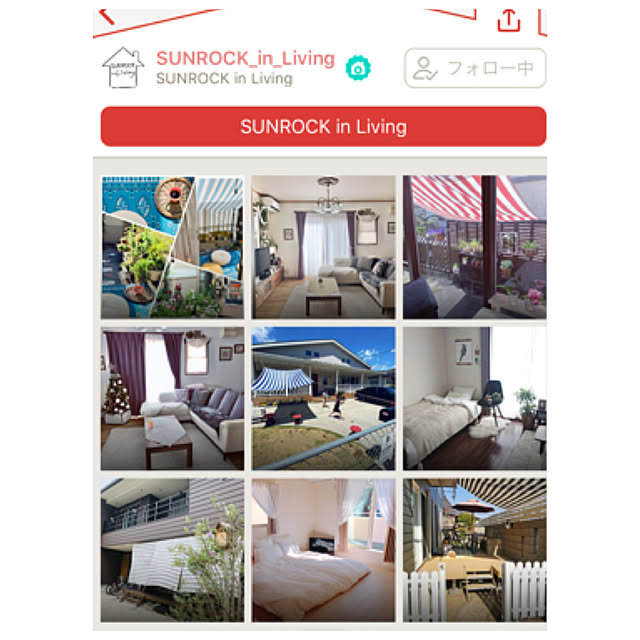Open the red striped awning terrace photo

point(474,247)
